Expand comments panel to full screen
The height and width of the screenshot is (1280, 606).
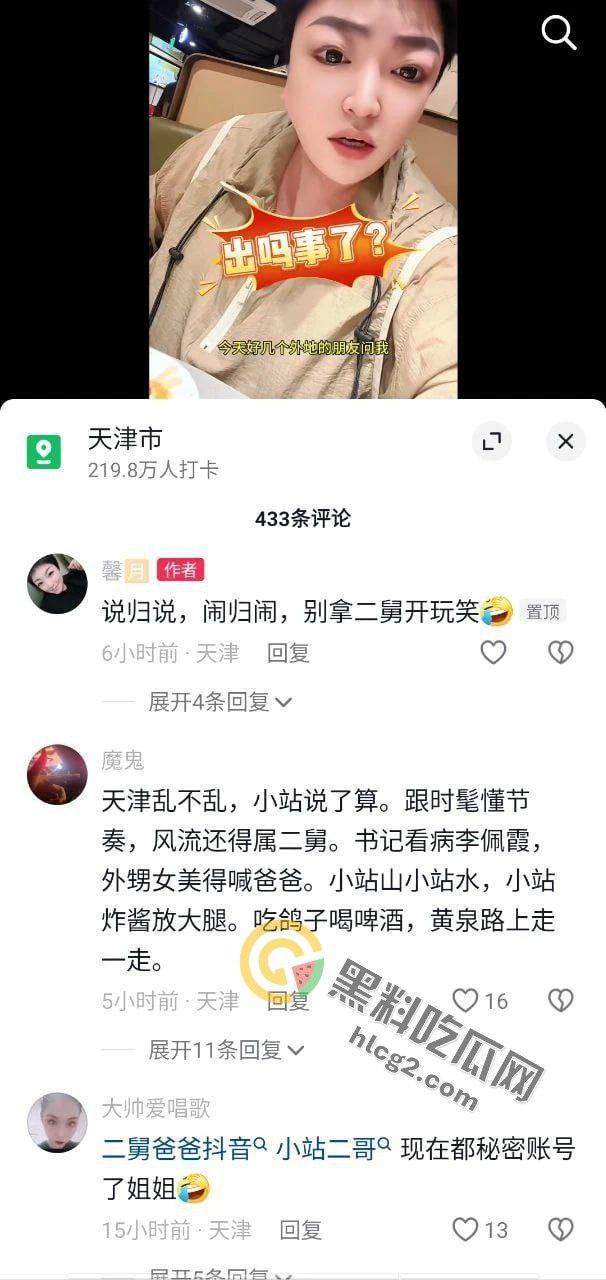[491, 441]
